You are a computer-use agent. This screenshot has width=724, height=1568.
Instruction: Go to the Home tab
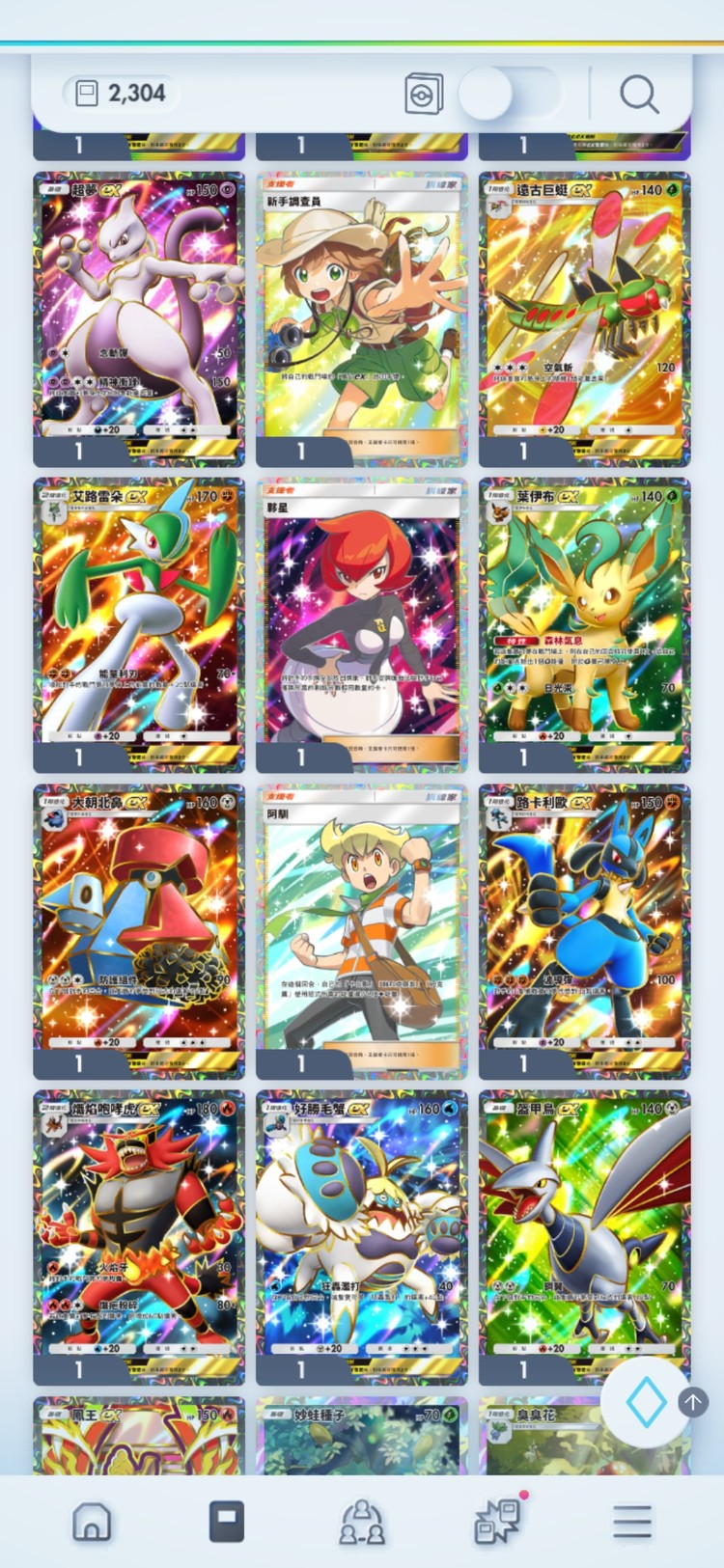tap(92, 1522)
